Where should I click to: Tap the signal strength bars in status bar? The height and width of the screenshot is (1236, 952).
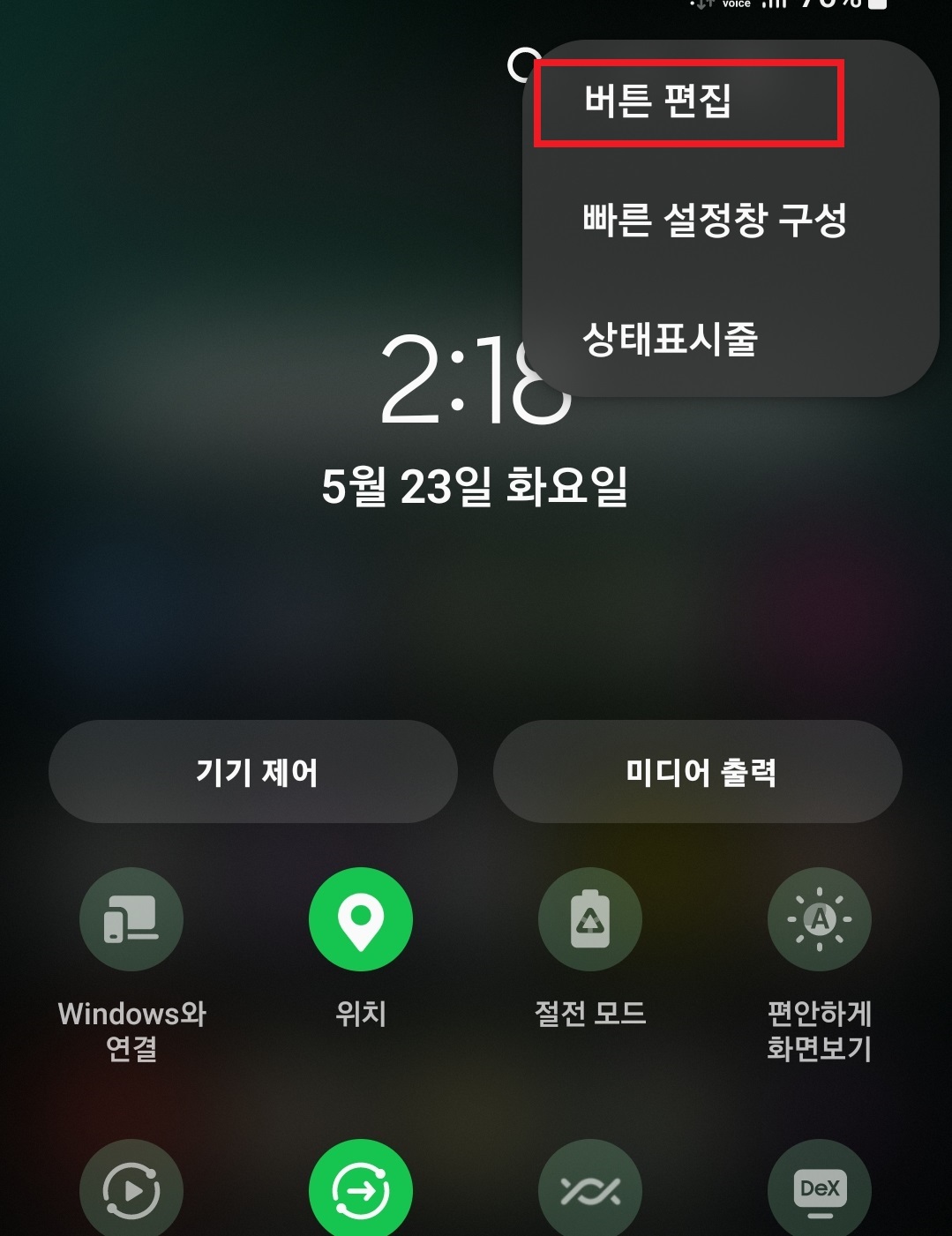click(774, 7)
